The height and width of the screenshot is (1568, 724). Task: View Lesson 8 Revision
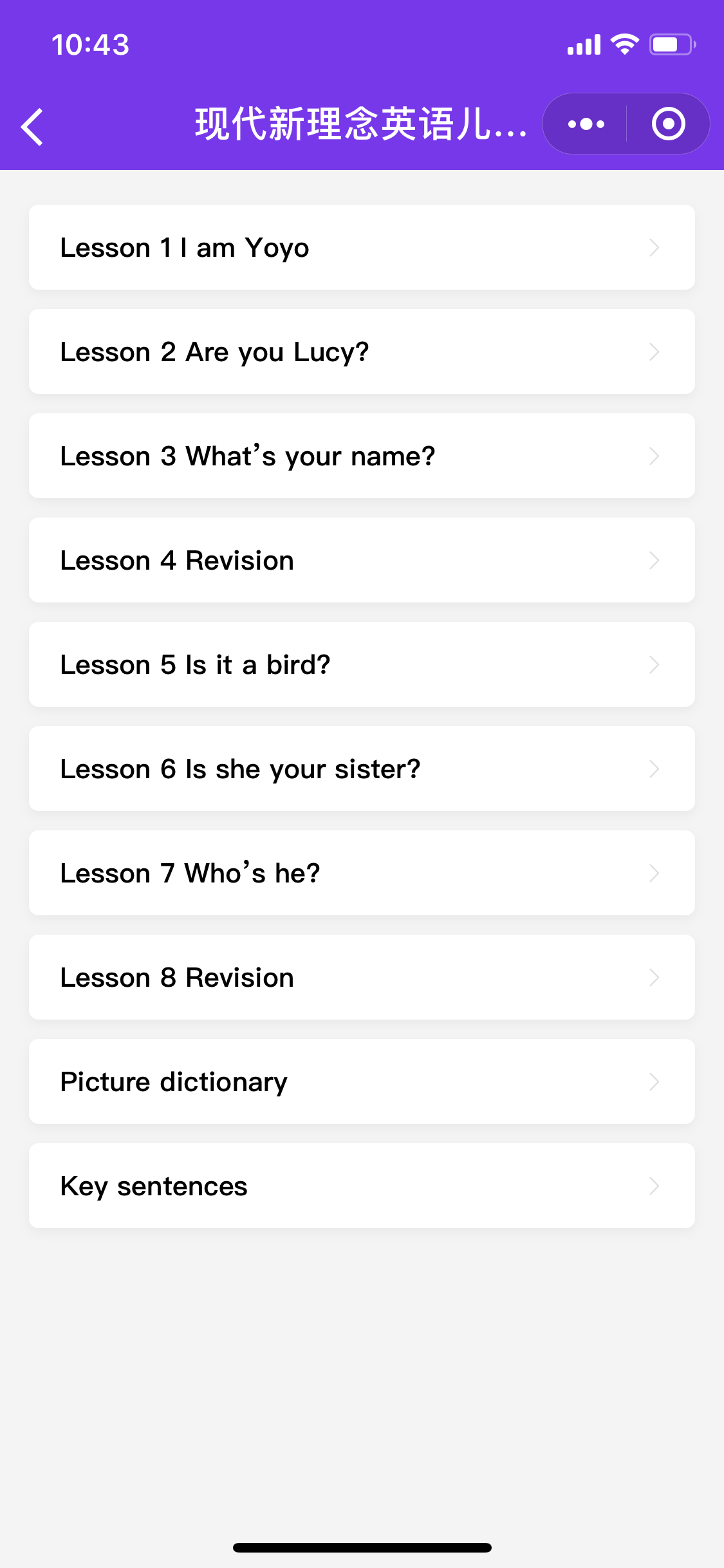pyautogui.click(x=362, y=977)
